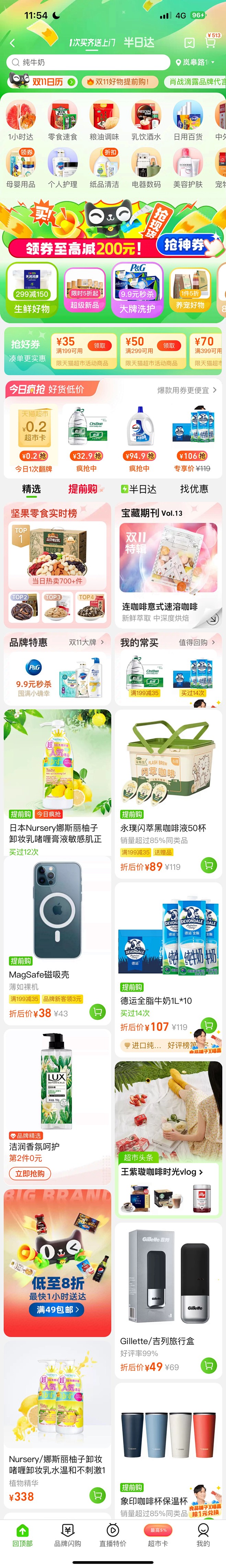Viewport: 226px width, 1568px height.
Task: Open the 零食速食 category
Action: point(63,120)
